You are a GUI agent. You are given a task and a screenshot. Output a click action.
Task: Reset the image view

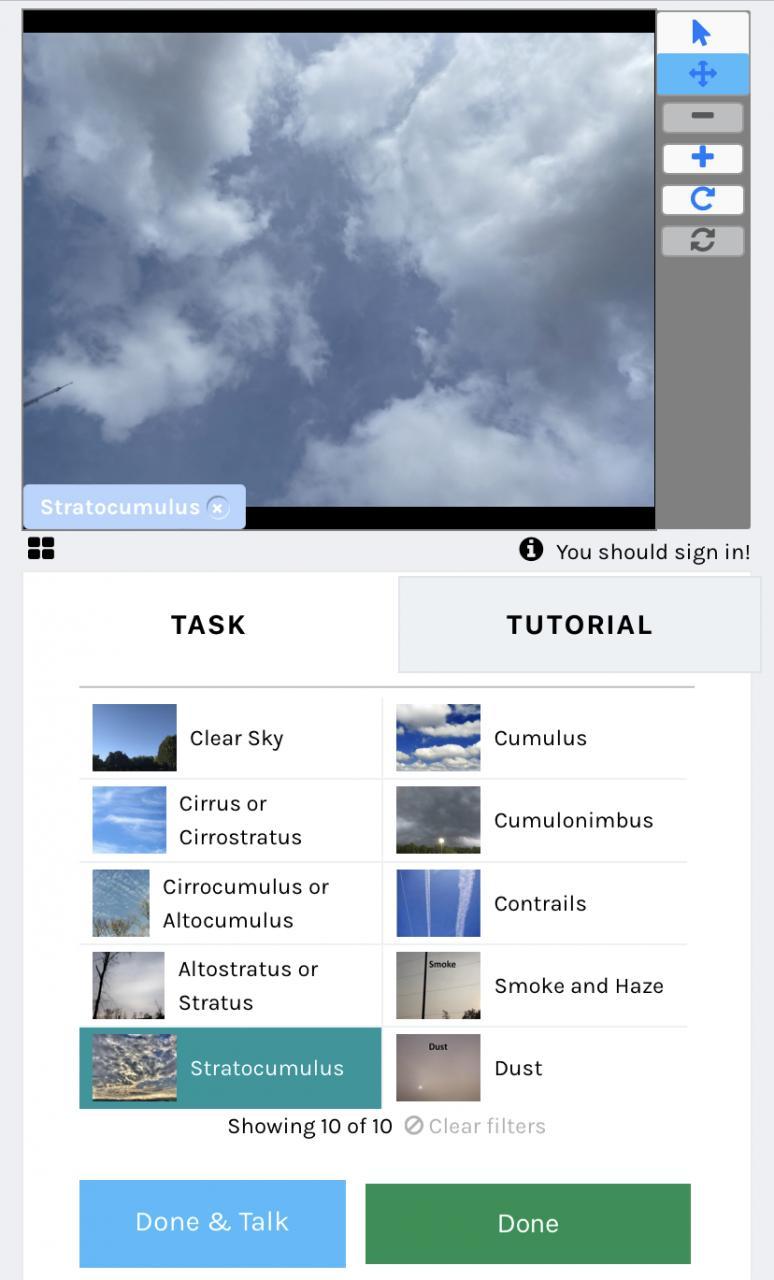[x=702, y=240]
